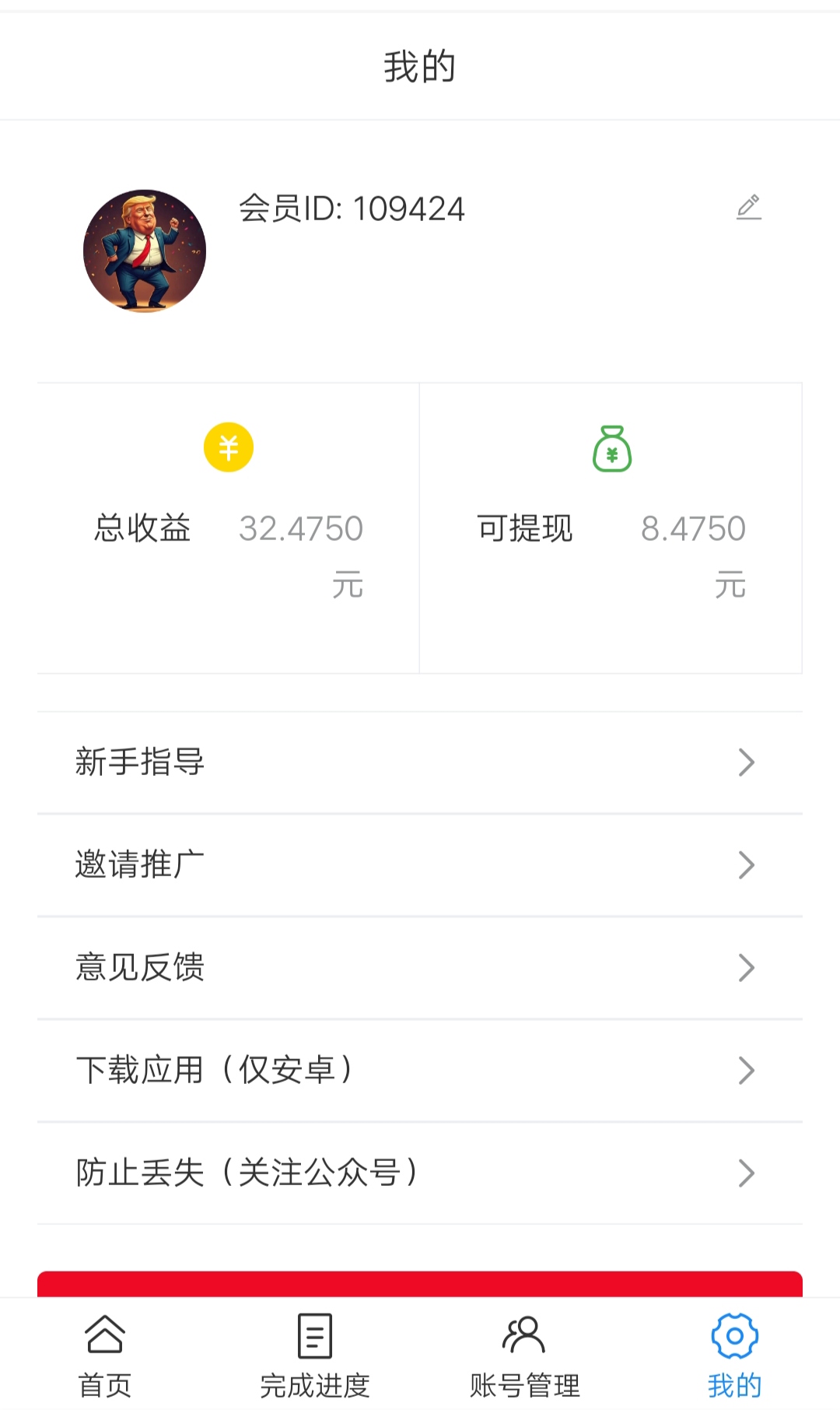Tap the red button at the bottom

point(420,1284)
